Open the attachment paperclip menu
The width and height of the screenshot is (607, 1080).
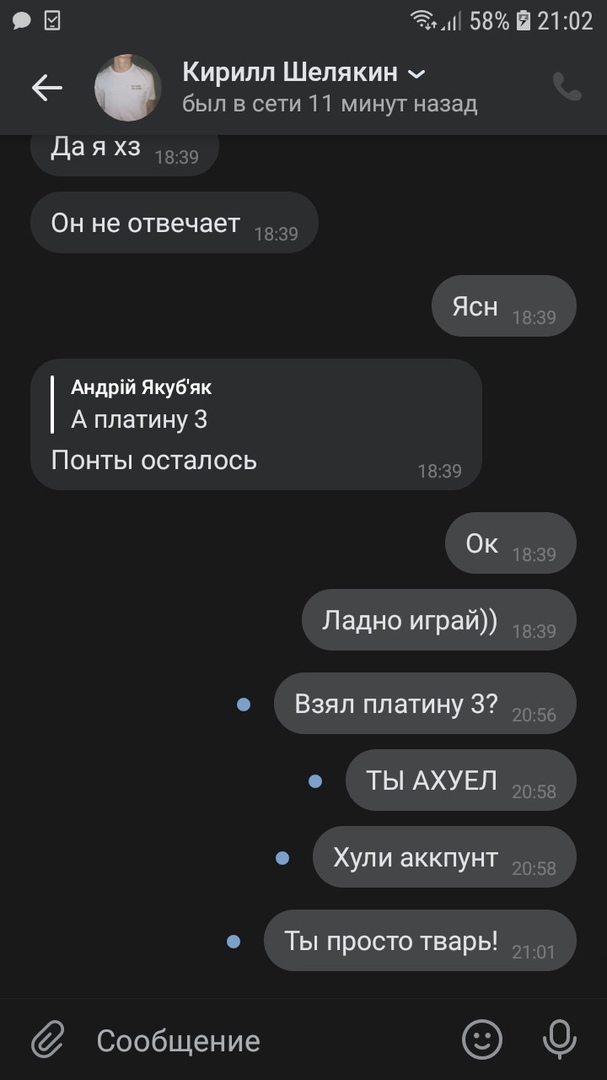point(47,1040)
